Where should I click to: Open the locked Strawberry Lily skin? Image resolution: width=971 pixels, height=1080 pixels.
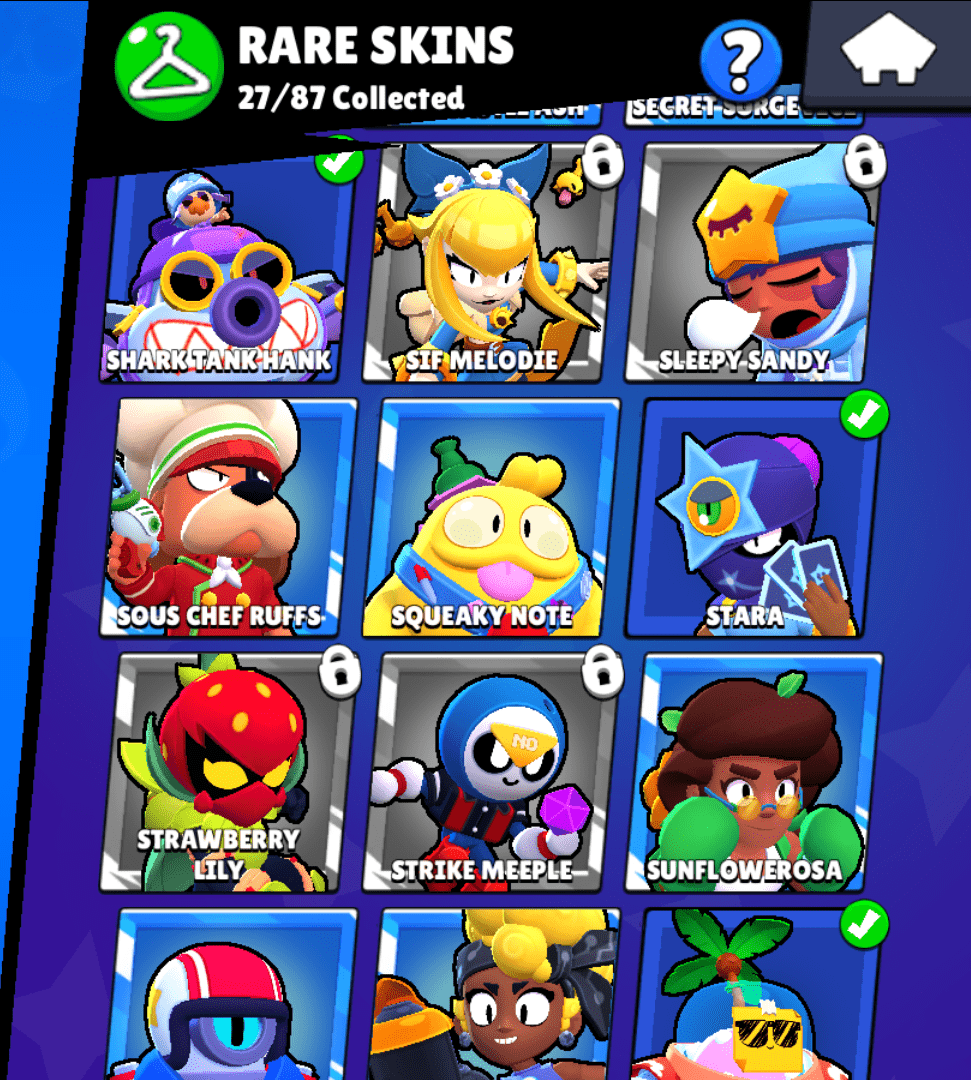point(228,772)
